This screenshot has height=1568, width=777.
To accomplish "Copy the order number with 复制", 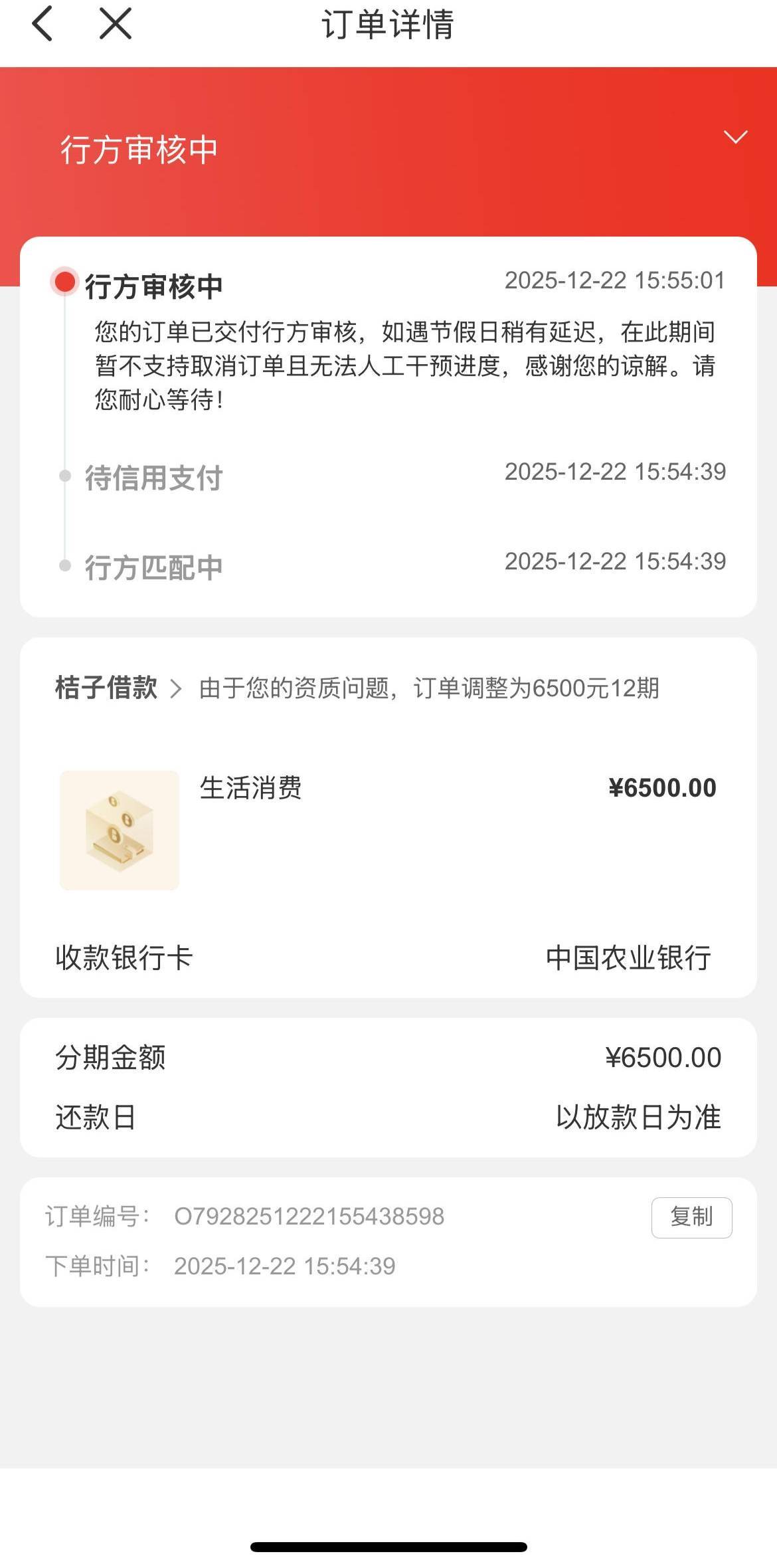I will (x=691, y=1217).
